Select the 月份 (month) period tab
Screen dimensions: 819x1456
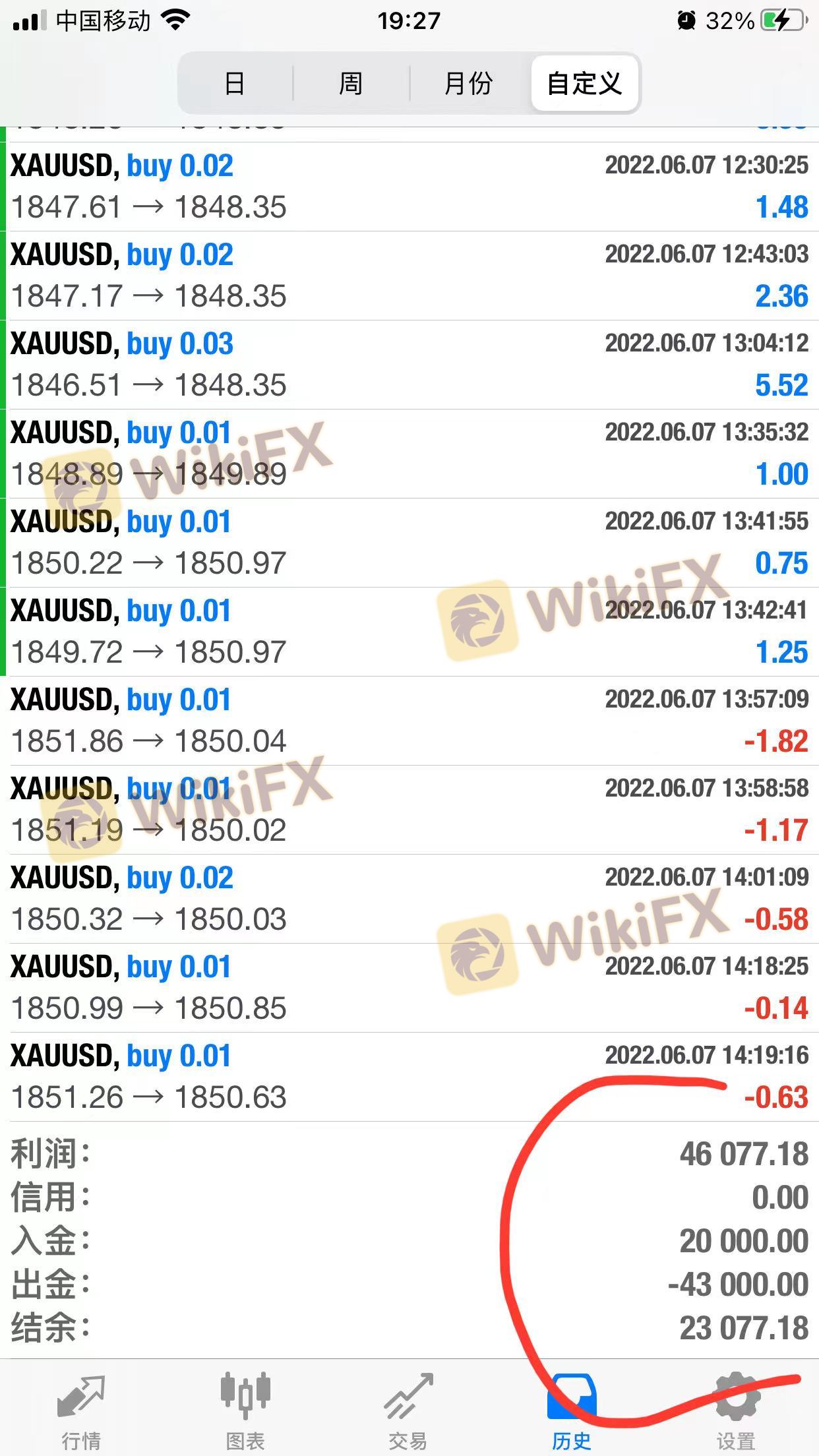pos(468,84)
